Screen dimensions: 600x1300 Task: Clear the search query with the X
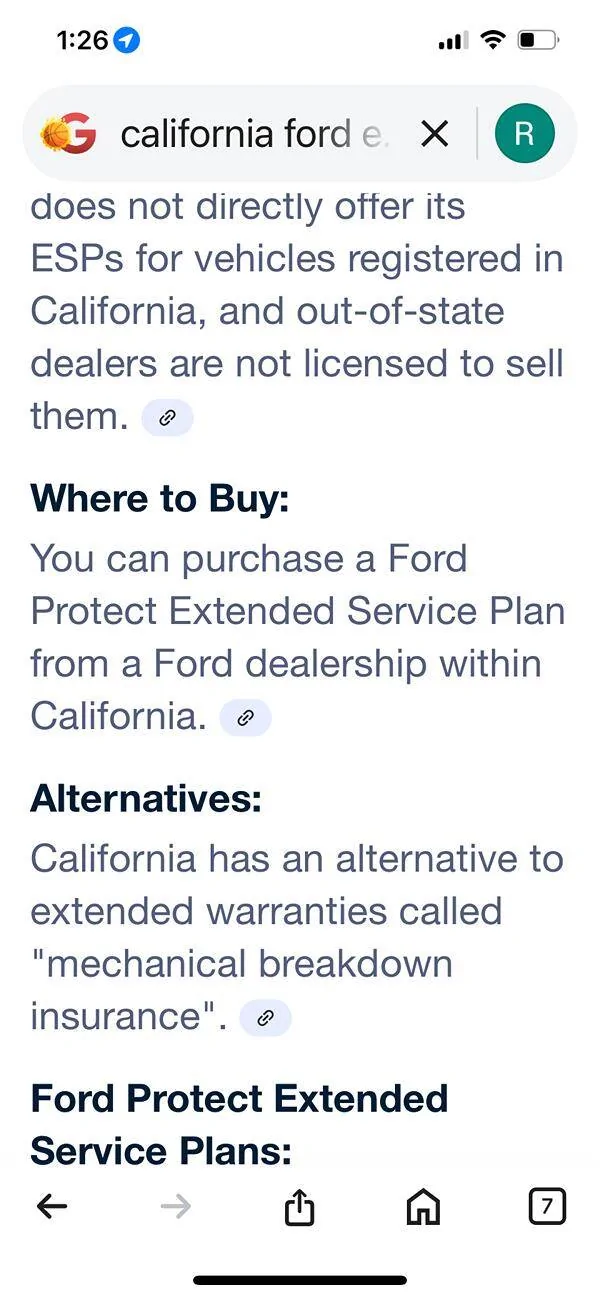point(434,134)
